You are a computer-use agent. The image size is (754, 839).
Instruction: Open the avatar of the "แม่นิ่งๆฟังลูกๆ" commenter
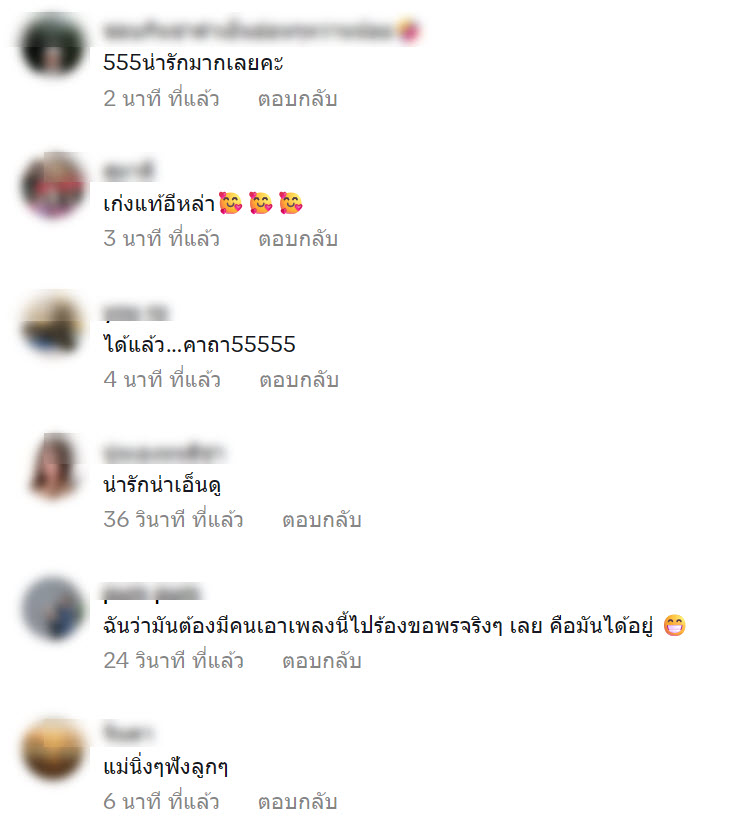(x=54, y=749)
